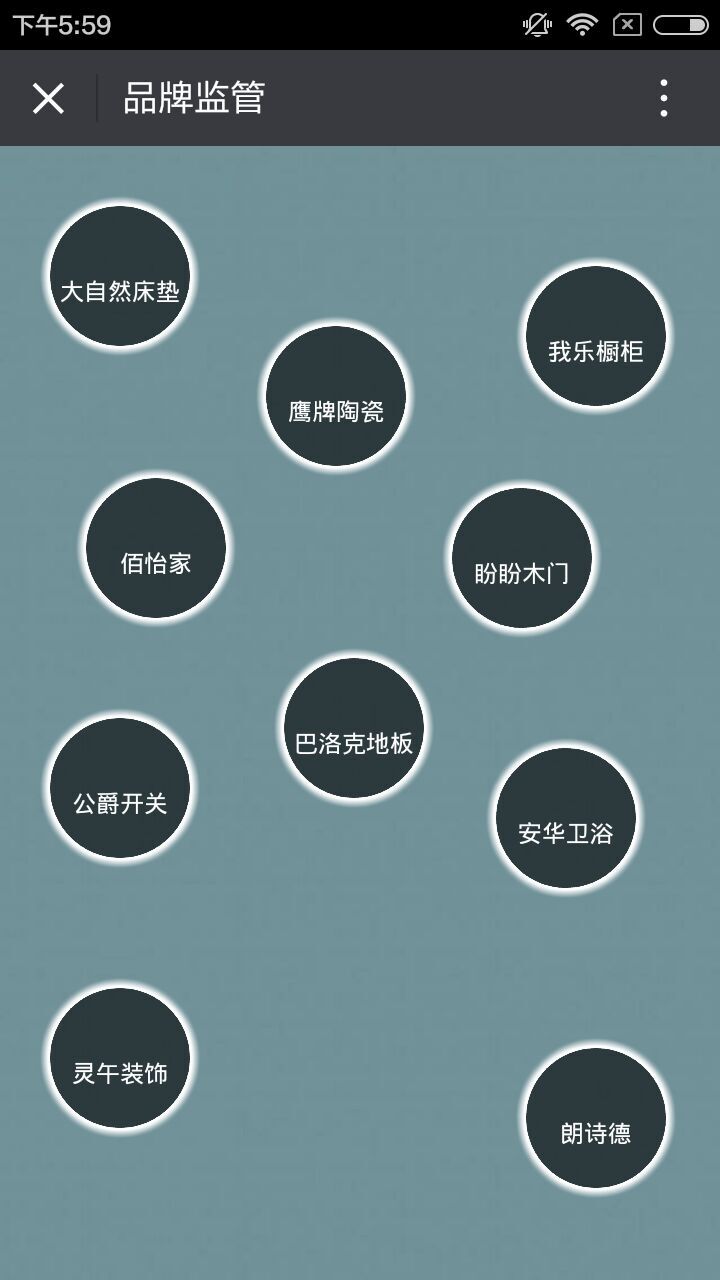The width and height of the screenshot is (720, 1280).
Task: Choose 灵午装饰 circle
Action: click(x=120, y=1058)
